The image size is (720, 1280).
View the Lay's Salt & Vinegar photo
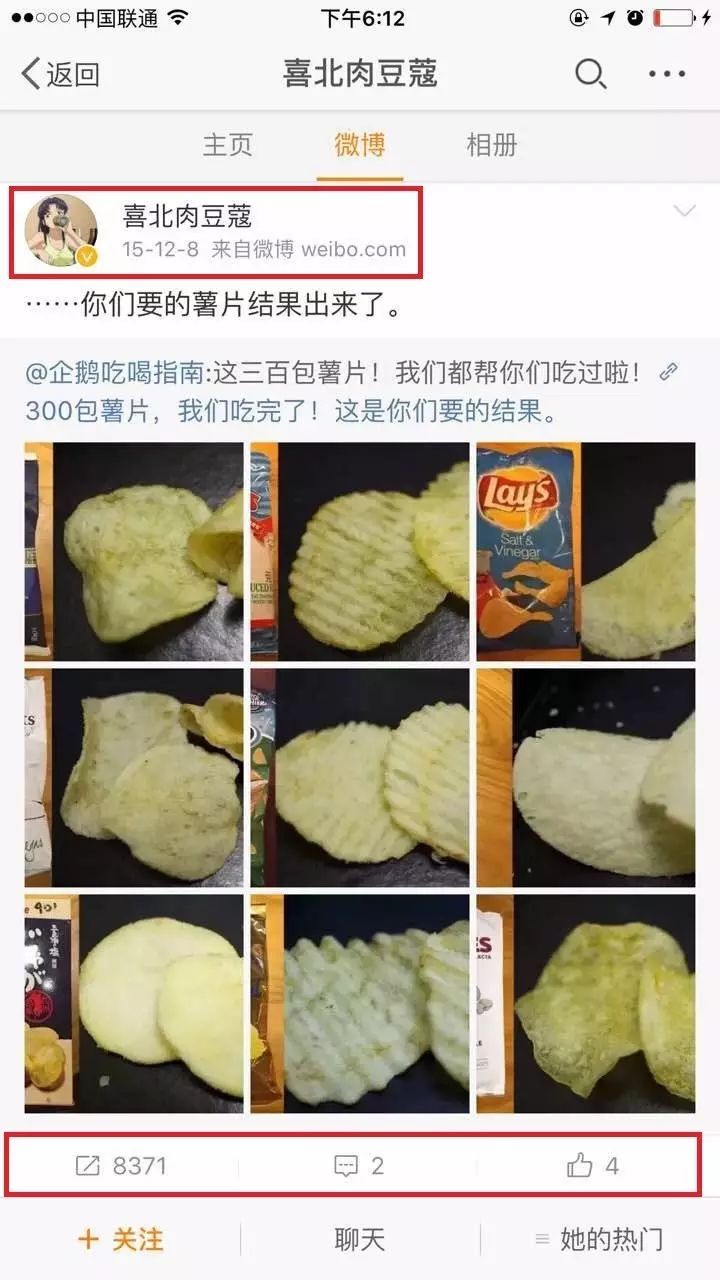click(x=585, y=551)
